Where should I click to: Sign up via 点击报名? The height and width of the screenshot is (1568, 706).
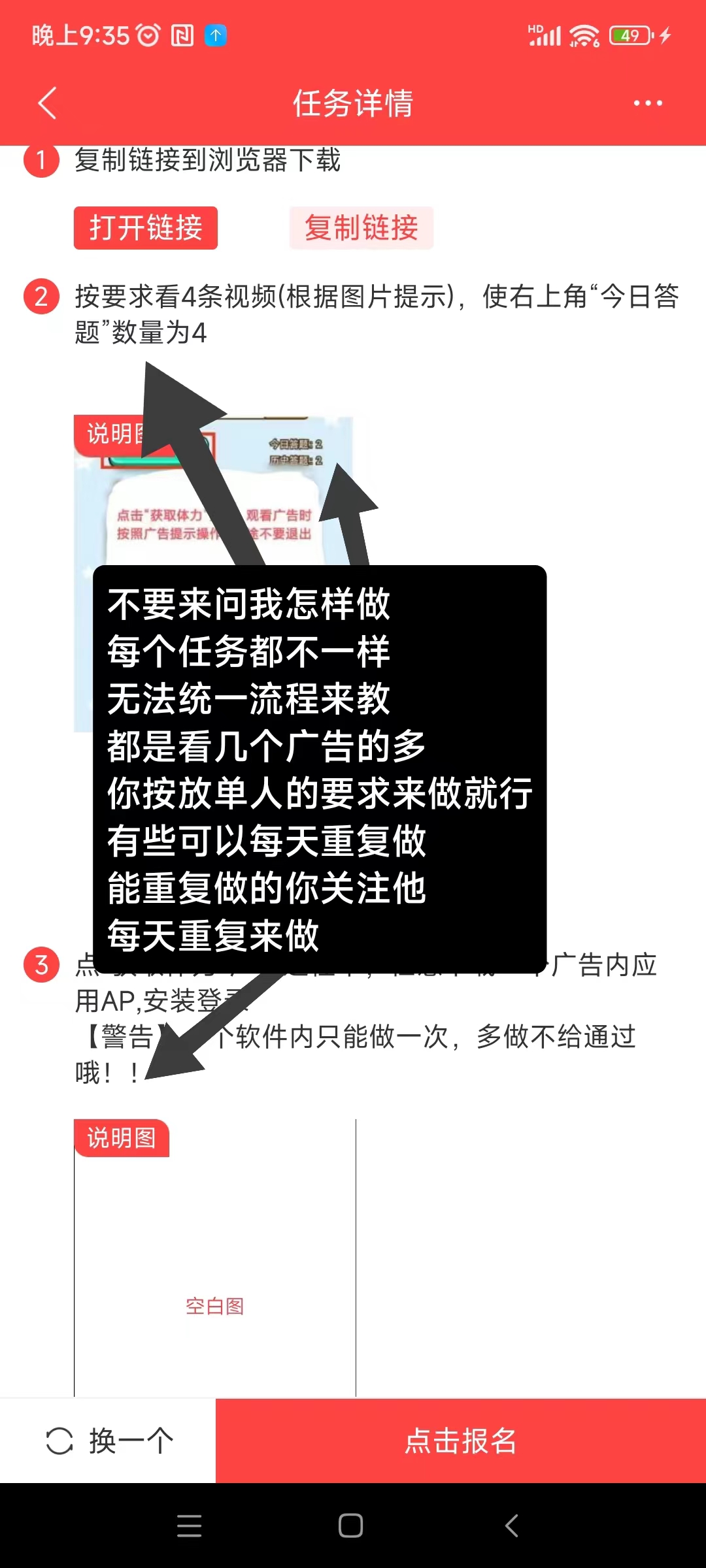tap(461, 1441)
